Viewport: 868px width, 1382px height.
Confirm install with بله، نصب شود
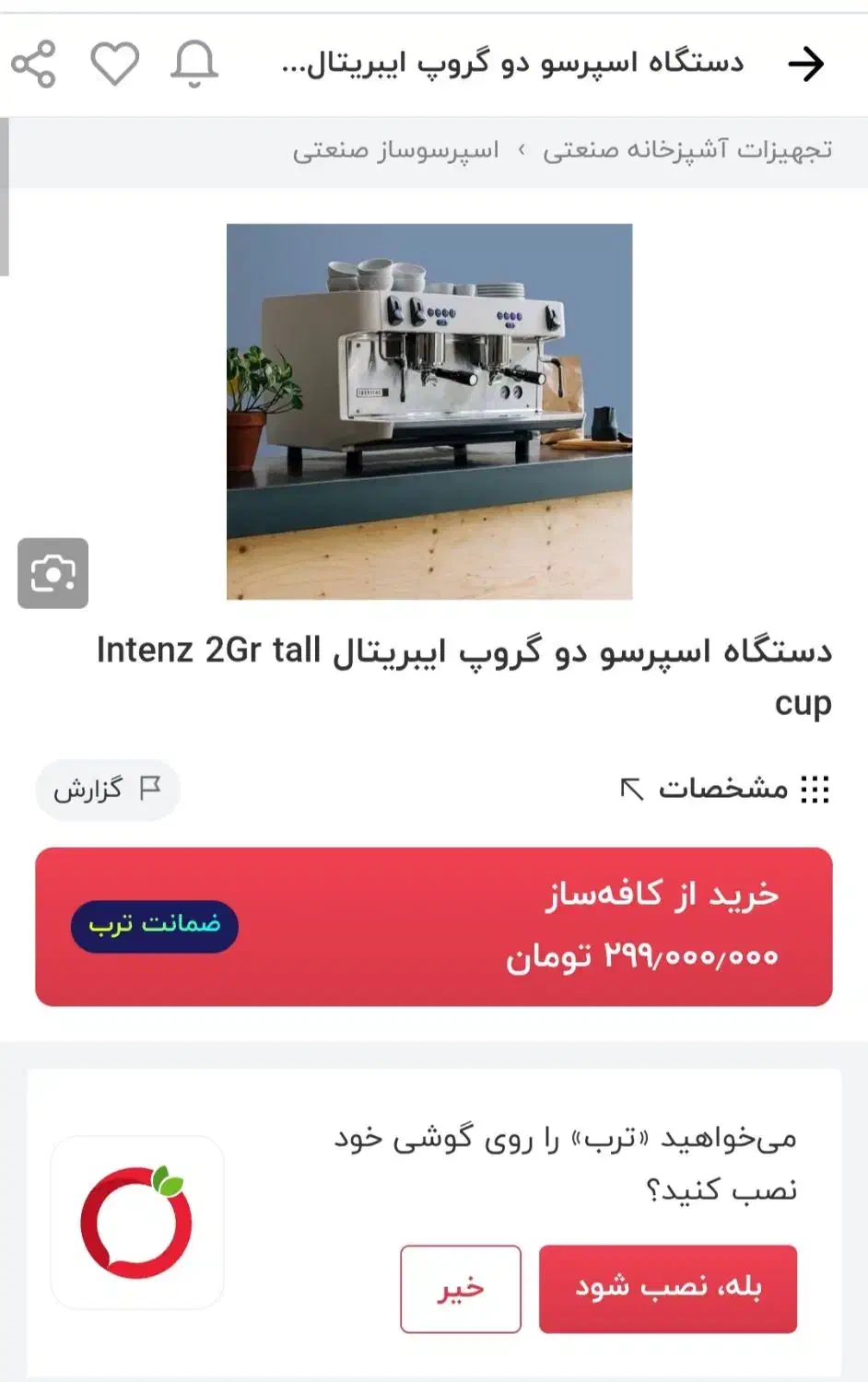pos(667,1288)
